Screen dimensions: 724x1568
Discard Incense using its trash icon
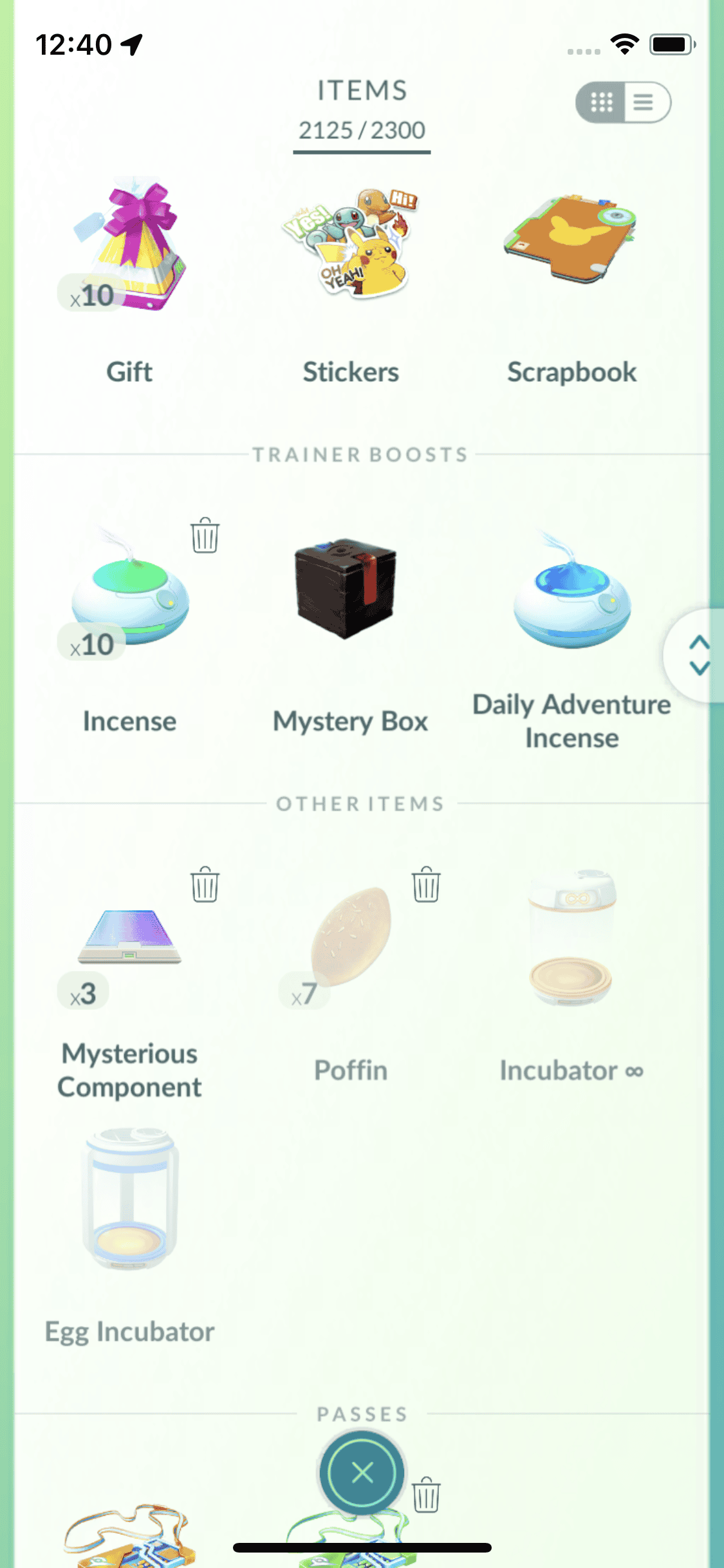[x=205, y=535]
